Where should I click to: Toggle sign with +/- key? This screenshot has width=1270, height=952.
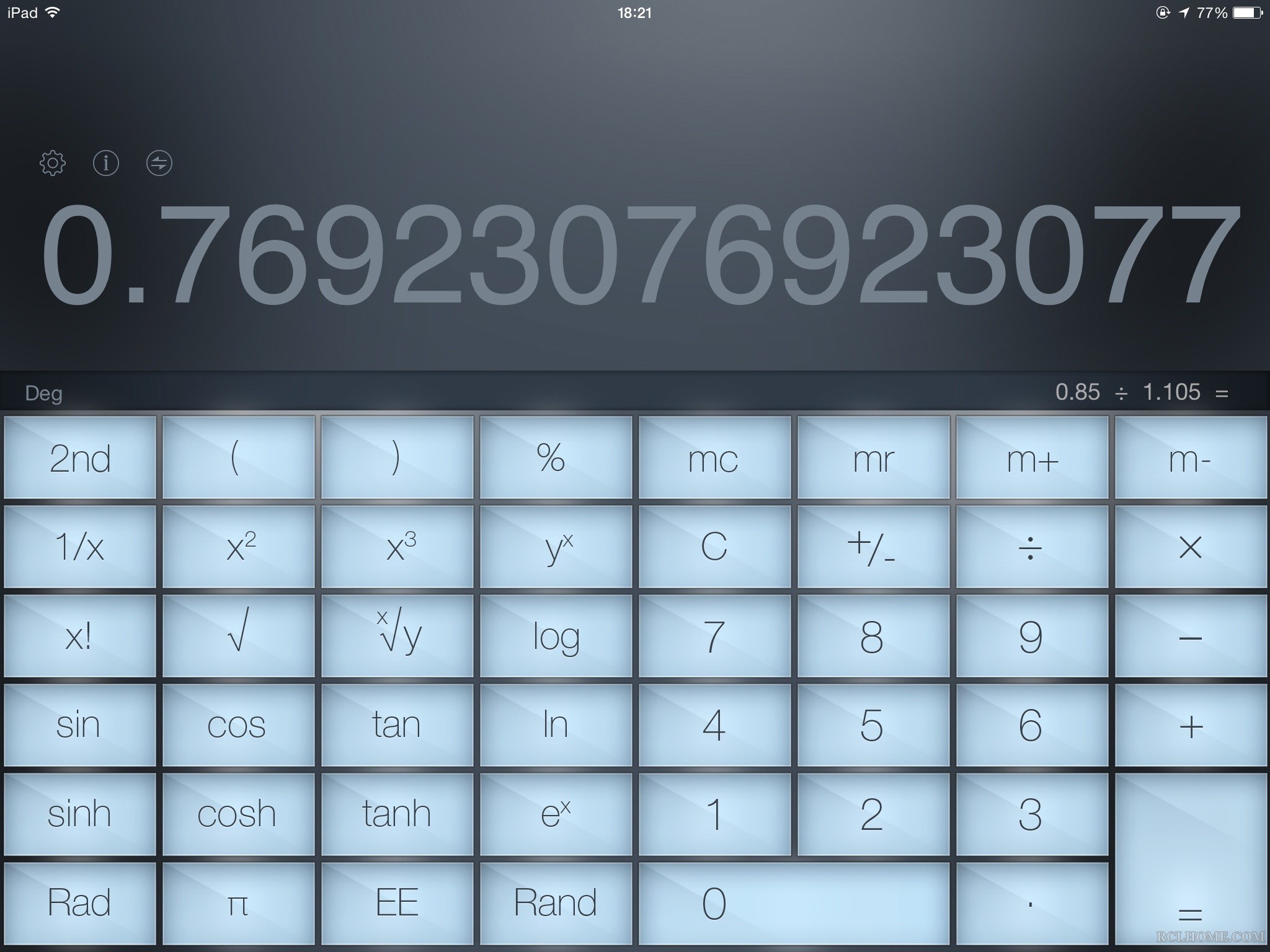(x=873, y=547)
